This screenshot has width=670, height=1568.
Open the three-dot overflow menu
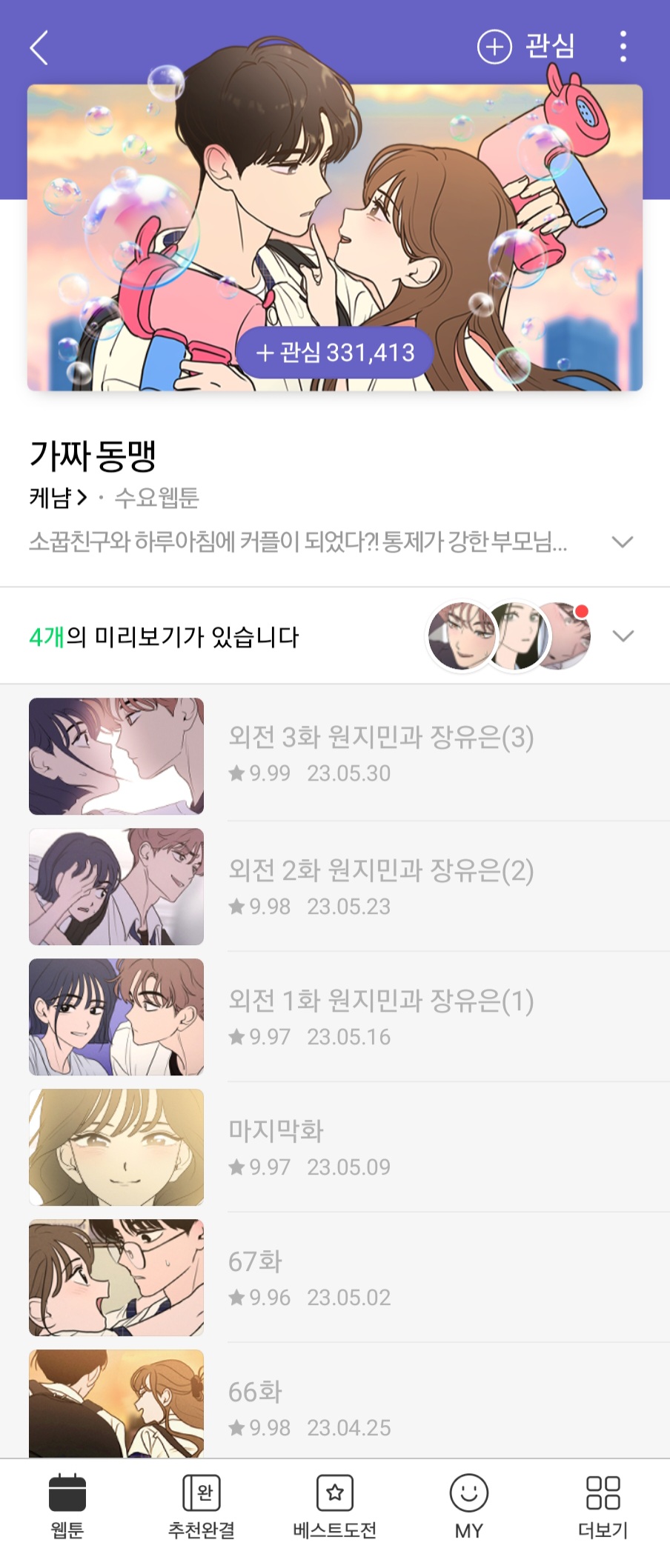click(x=623, y=47)
